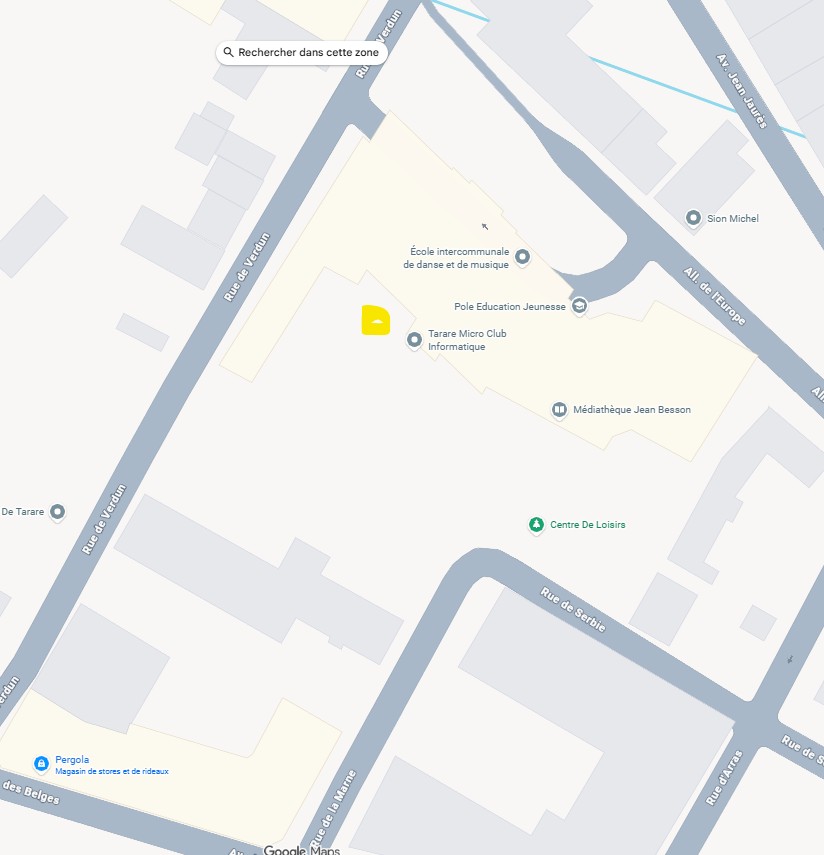View Médiathèque Jean Besson place details
The image size is (824, 855).
click(559, 409)
